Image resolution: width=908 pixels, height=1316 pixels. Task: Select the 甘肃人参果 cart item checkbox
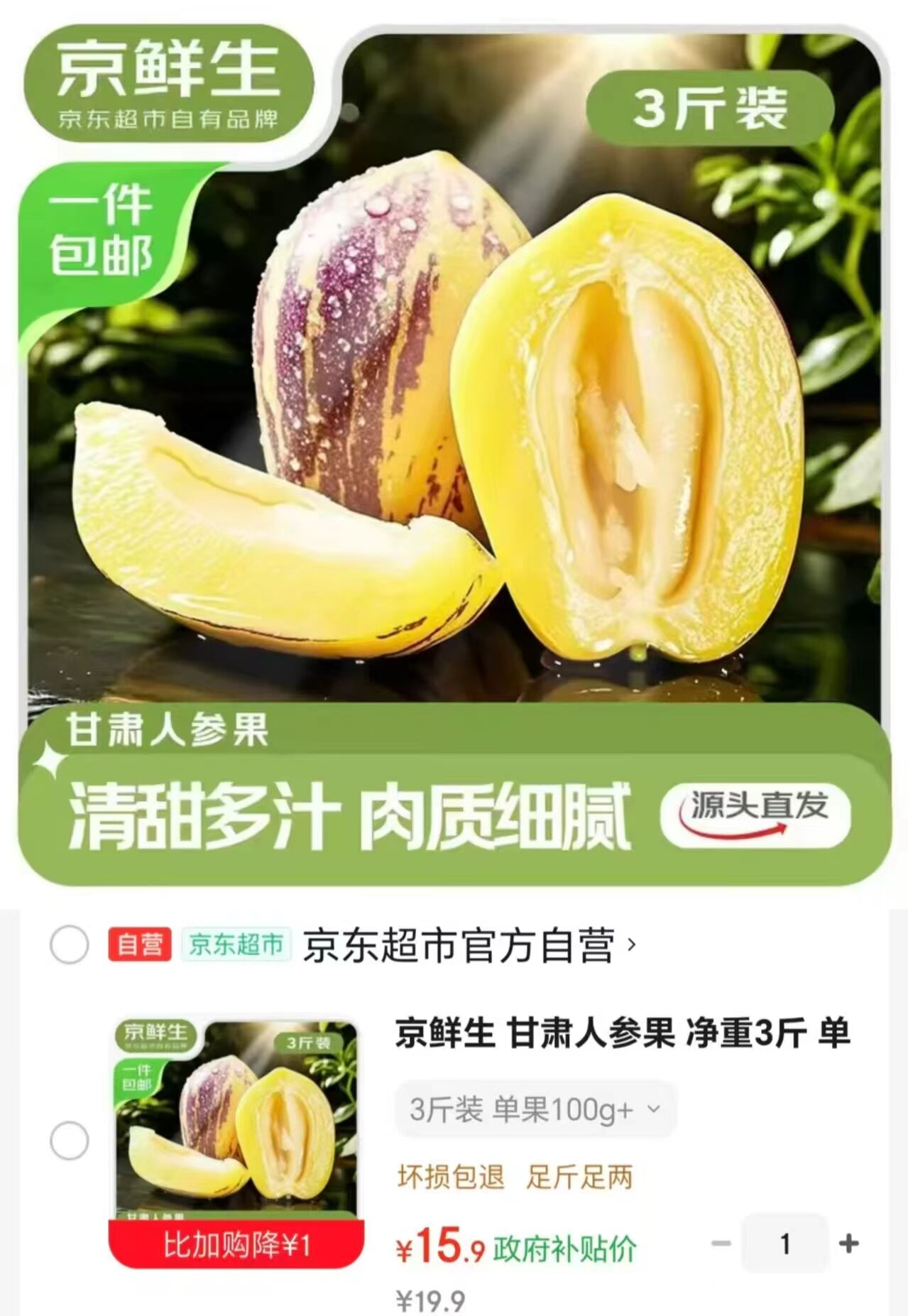[69, 1141]
